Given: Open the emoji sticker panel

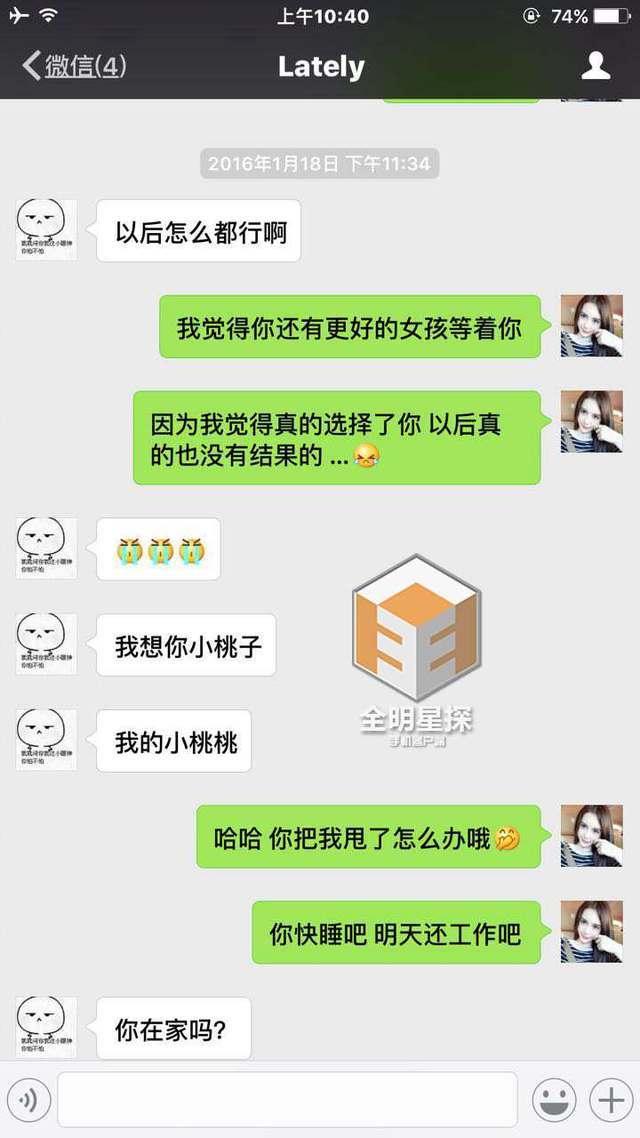Looking at the screenshot, I should pyautogui.click(x=553, y=1100).
